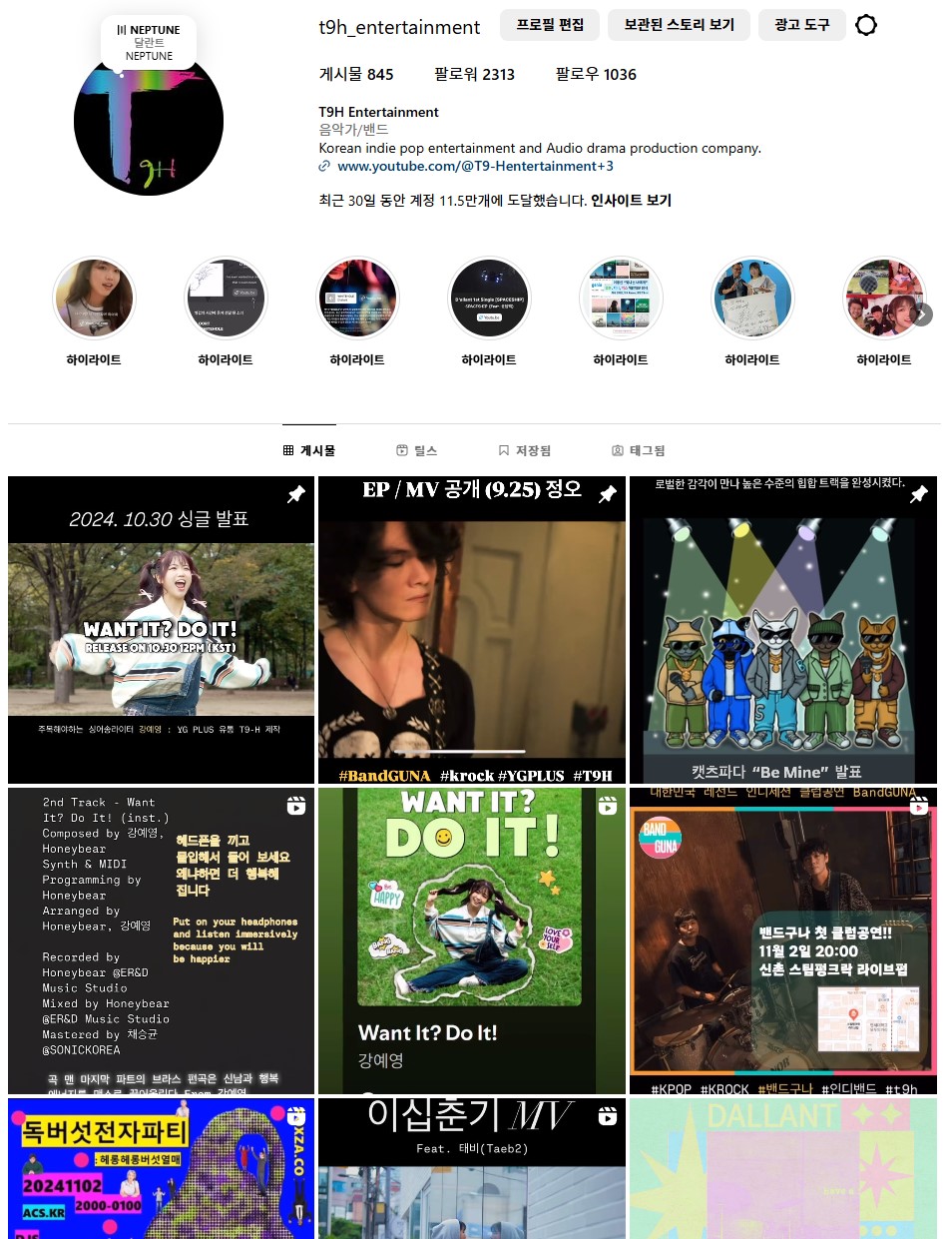Viewport: 952px width, 1239px height.
Task: Open the settings gear icon
Action: [x=866, y=25]
